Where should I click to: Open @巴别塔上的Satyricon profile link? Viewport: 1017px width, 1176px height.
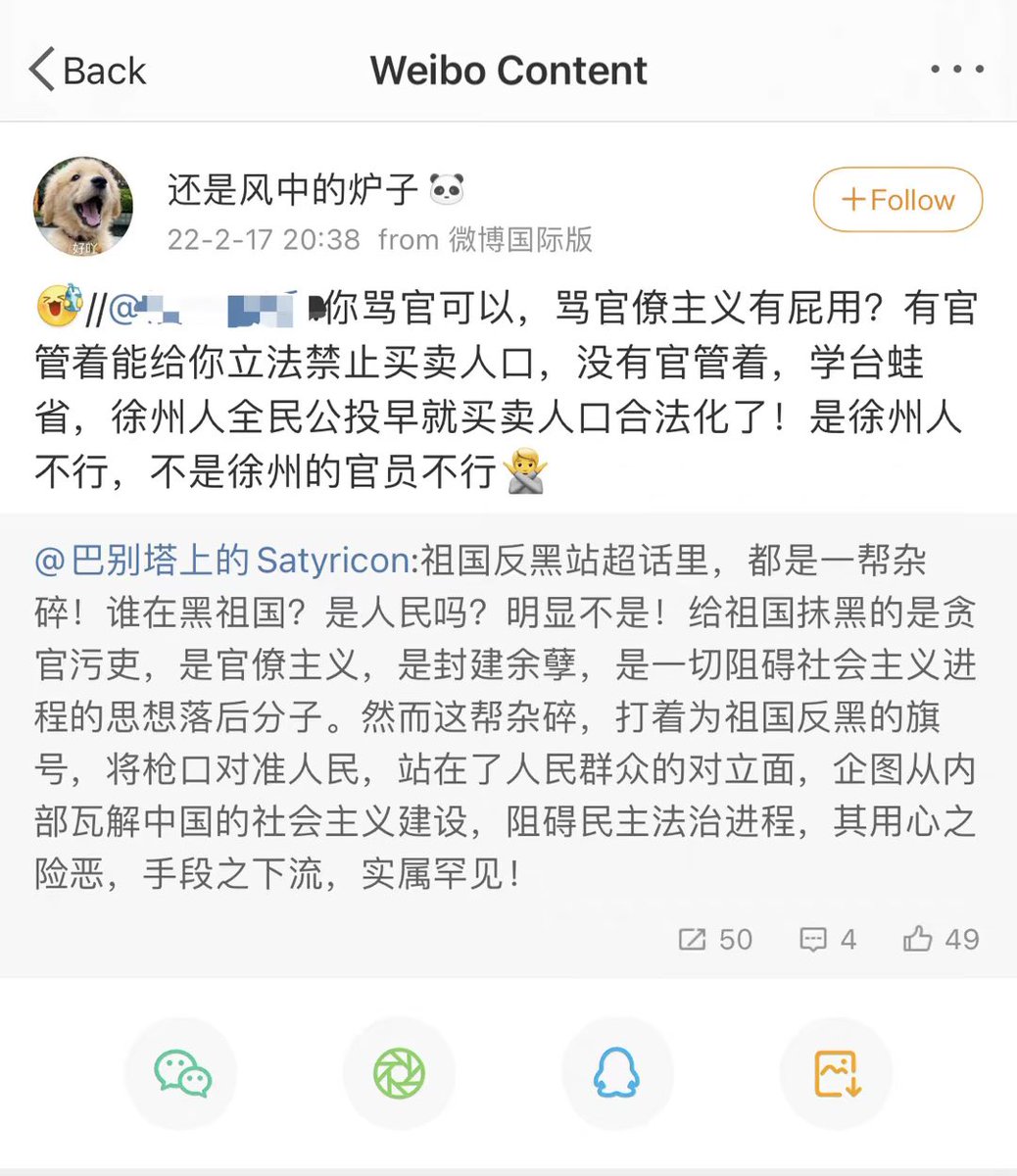[x=223, y=561]
